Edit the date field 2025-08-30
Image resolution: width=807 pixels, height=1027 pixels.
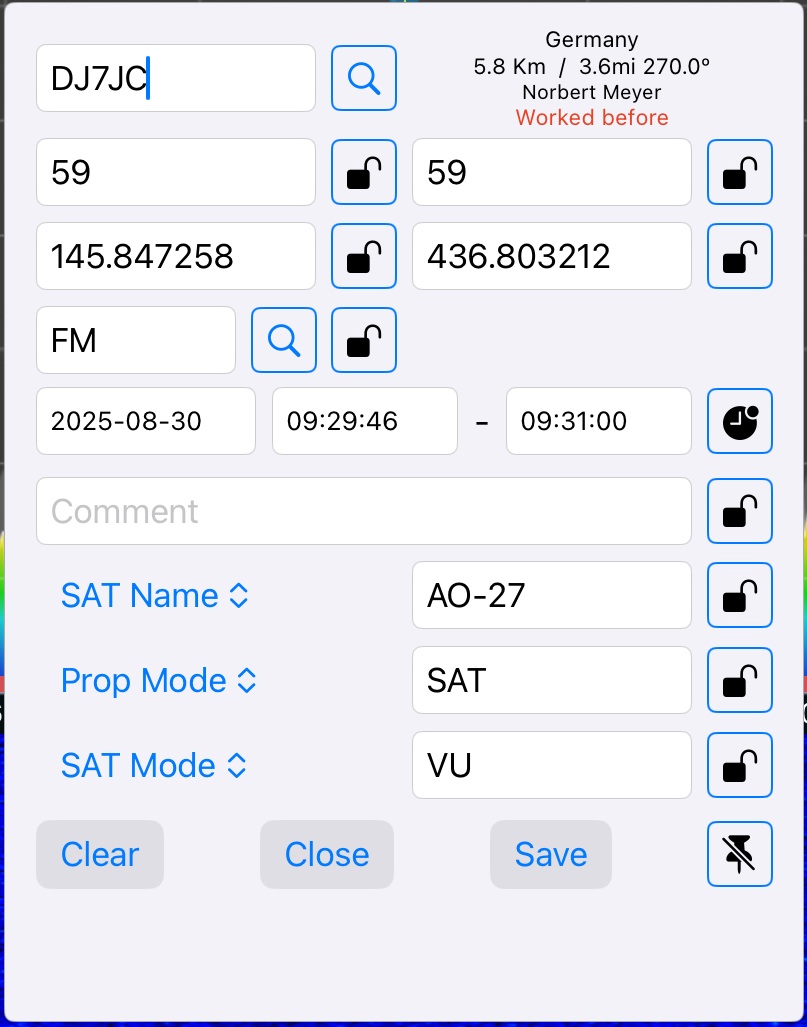coord(146,421)
